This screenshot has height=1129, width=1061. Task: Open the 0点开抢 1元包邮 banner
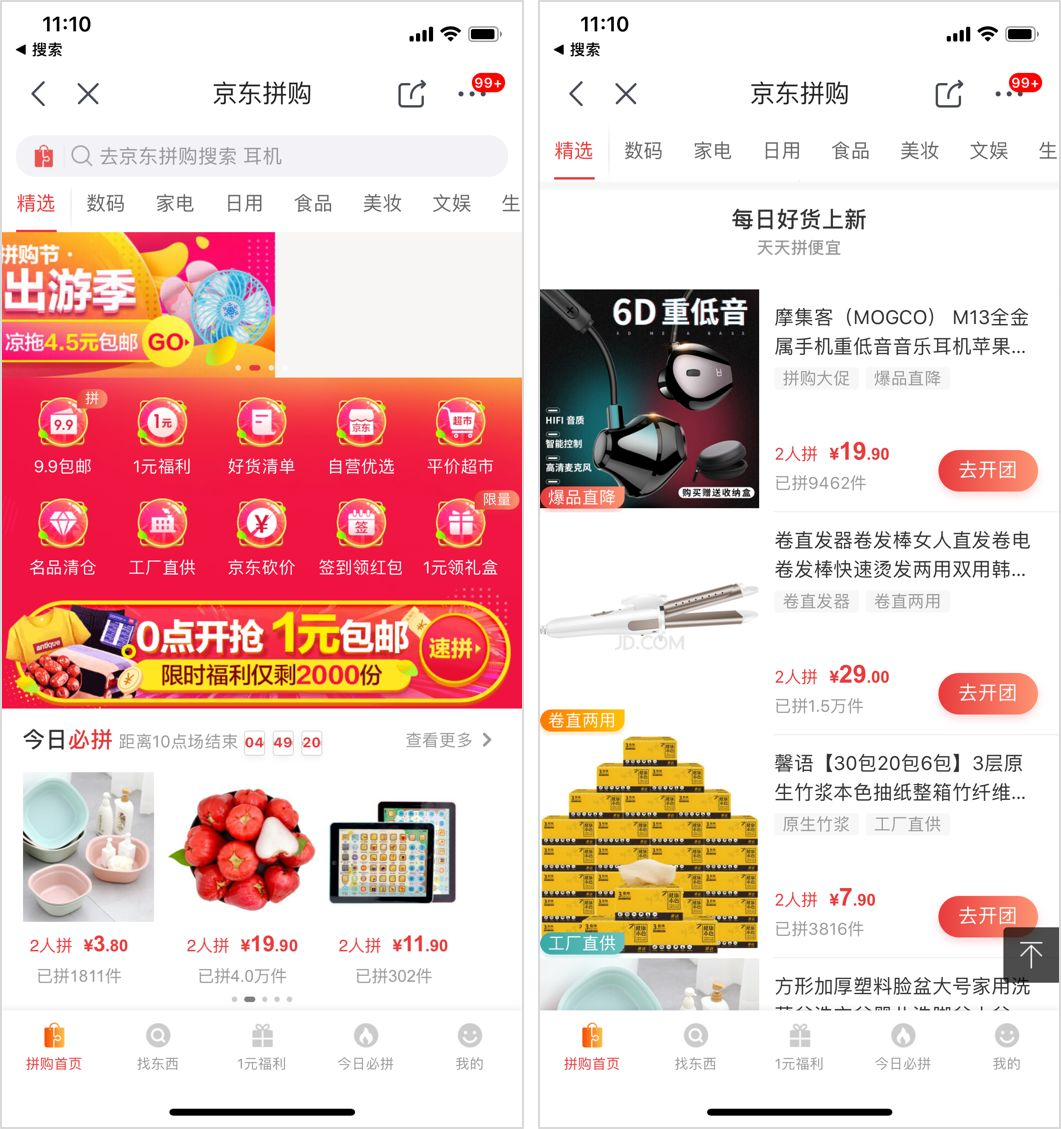261,651
